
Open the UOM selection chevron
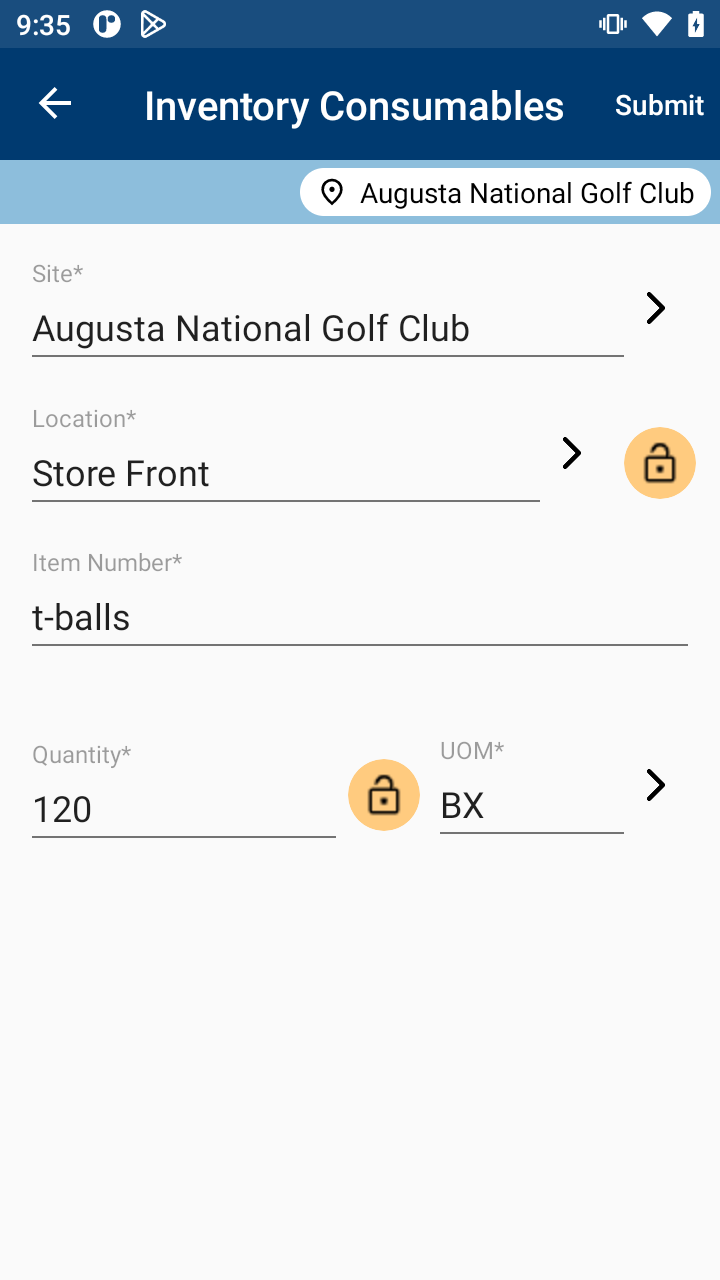655,785
